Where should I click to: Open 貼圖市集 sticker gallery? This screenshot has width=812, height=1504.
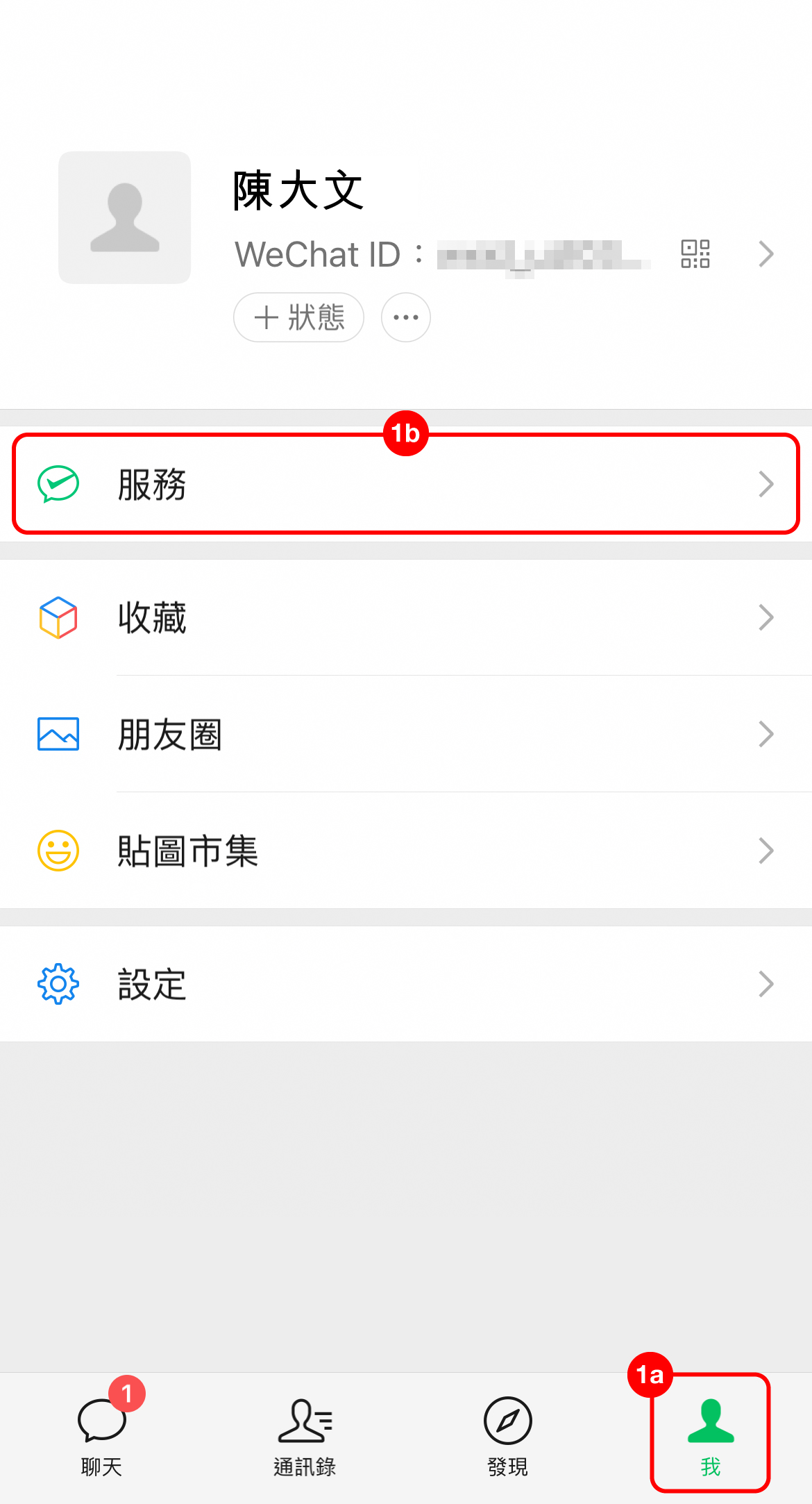click(406, 851)
